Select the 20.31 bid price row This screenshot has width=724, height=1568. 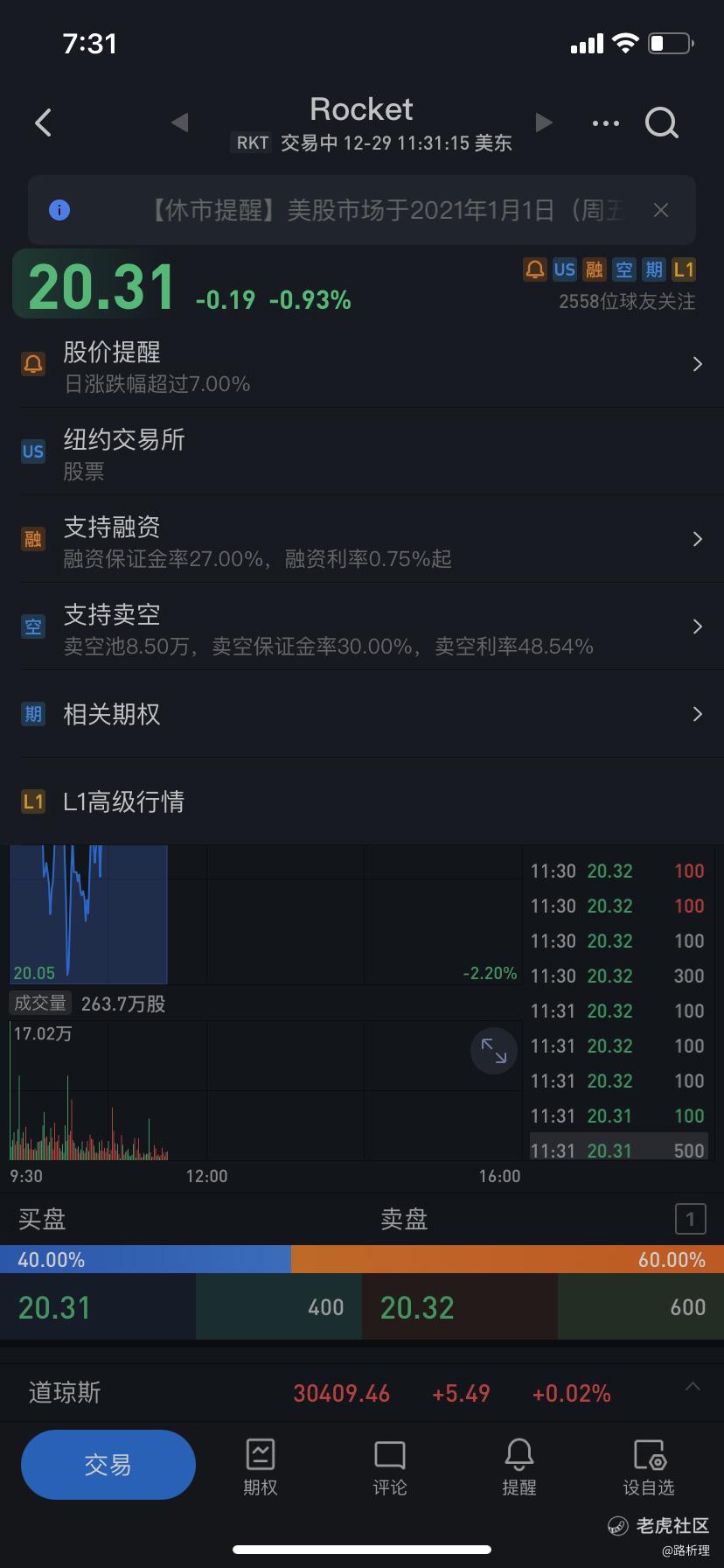pyautogui.click(x=181, y=1307)
